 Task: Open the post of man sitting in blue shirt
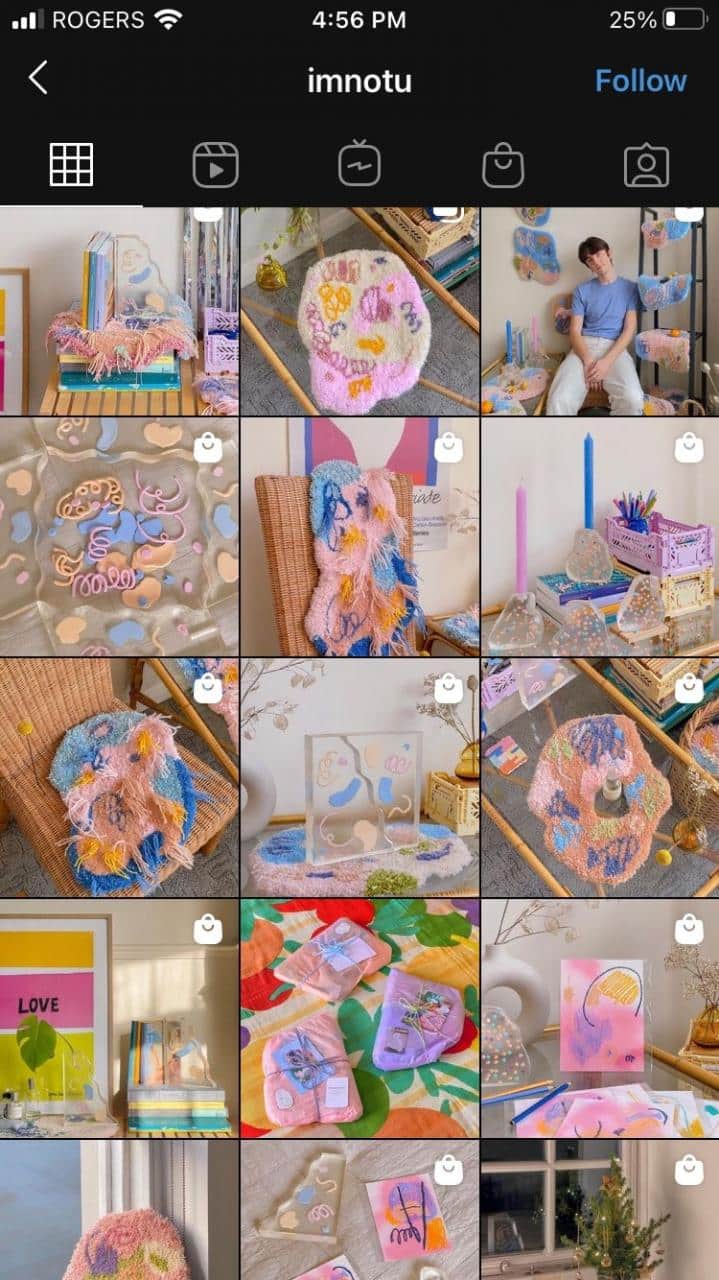pos(600,311)
